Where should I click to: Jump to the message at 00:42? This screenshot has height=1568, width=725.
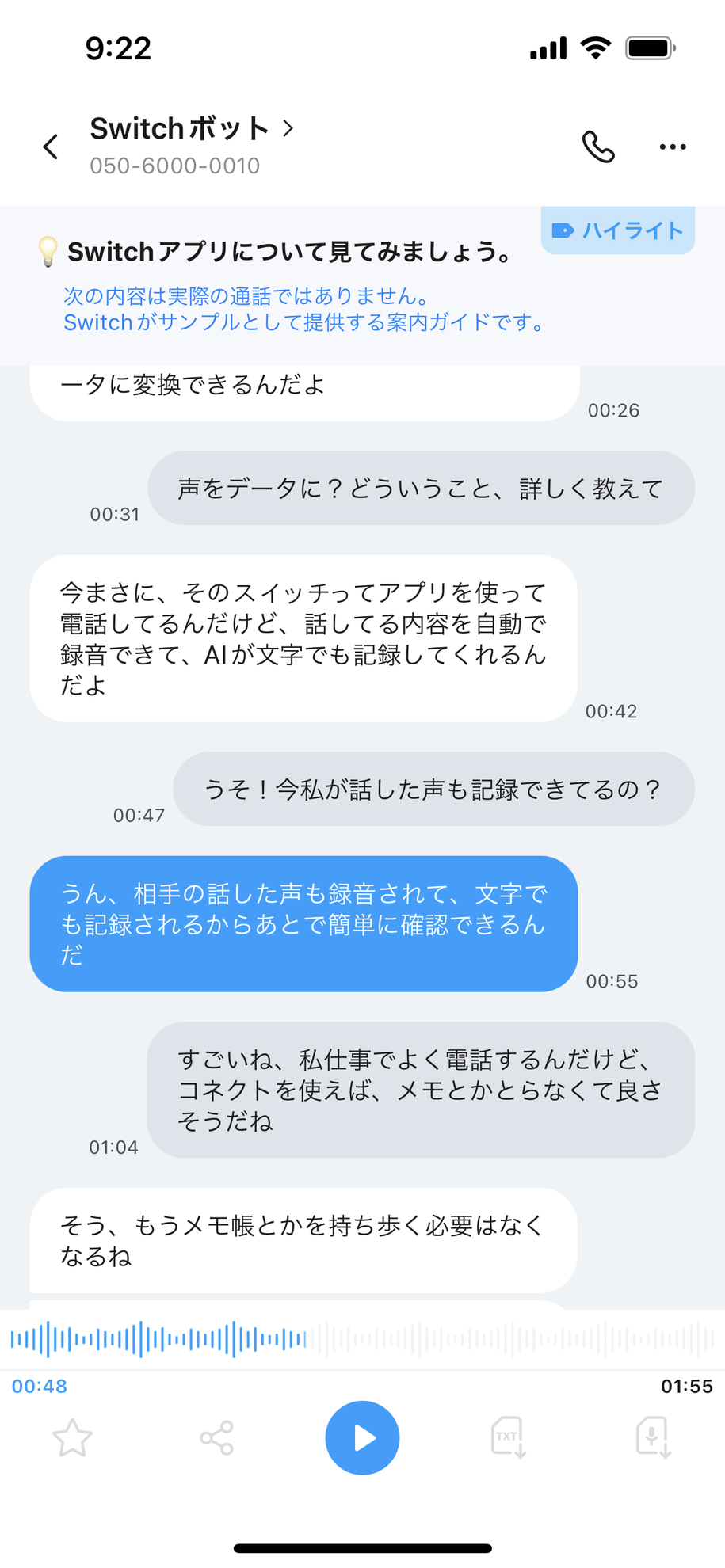pyautogui.click(x=303, y=638)
